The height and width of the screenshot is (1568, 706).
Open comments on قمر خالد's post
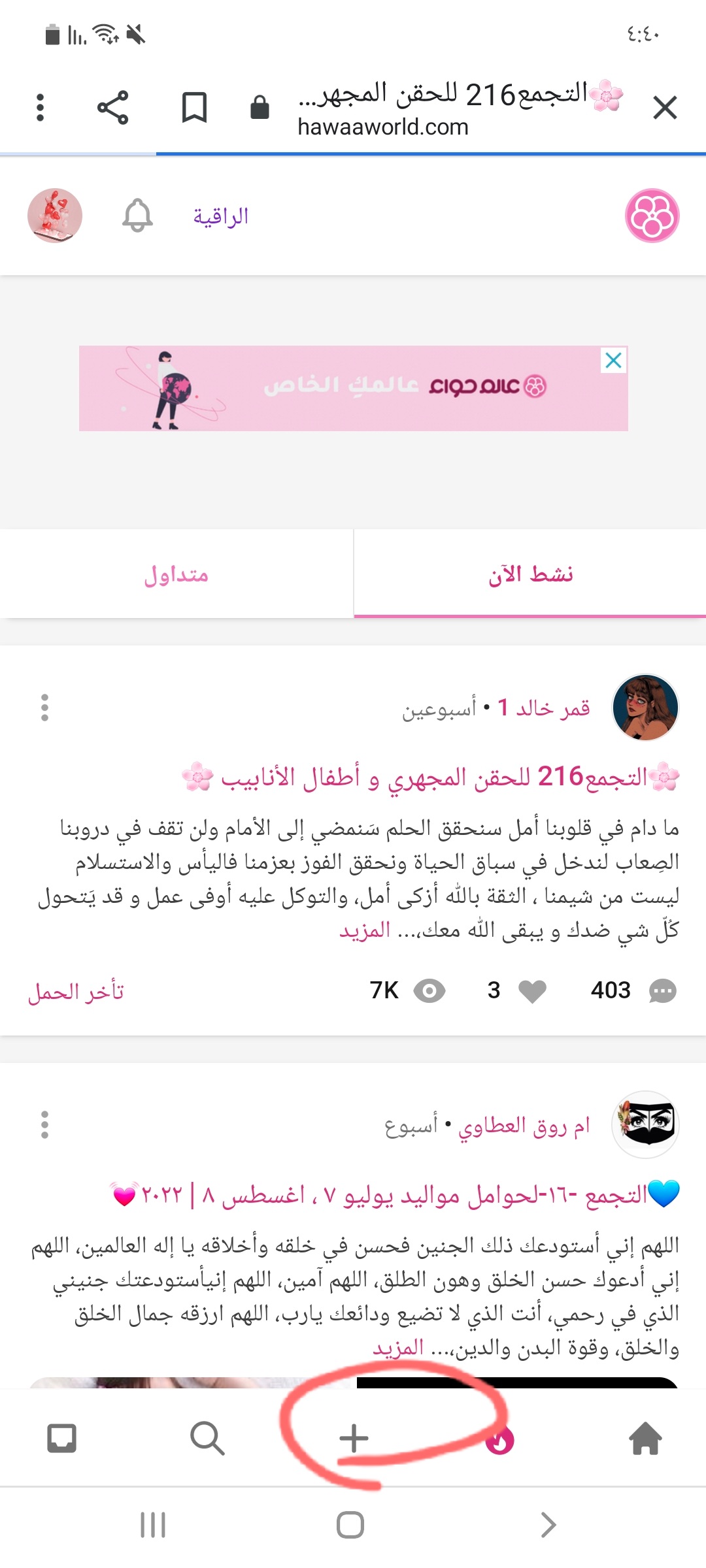click(662, 991)
